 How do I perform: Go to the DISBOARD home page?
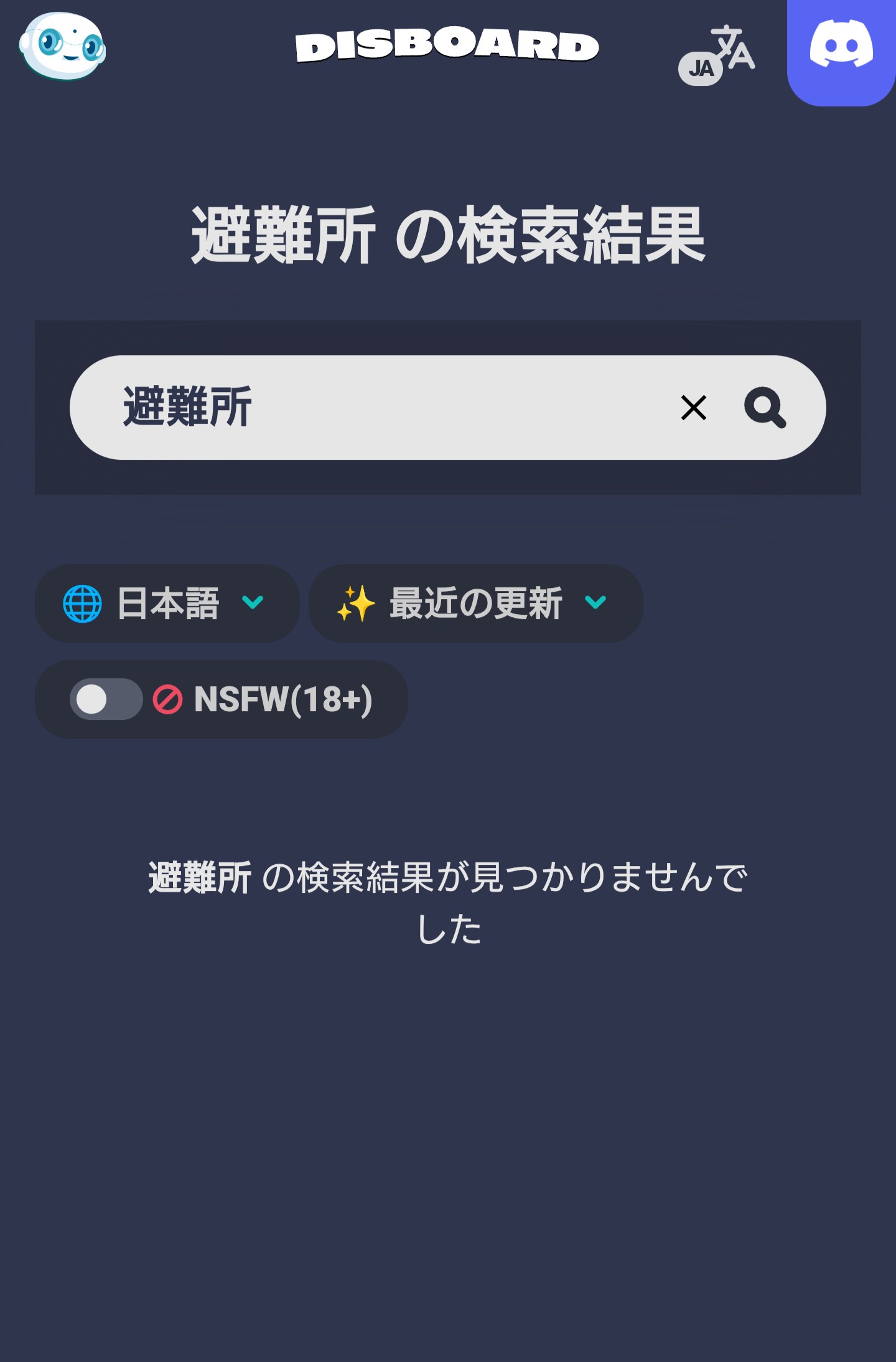(447, 45)
